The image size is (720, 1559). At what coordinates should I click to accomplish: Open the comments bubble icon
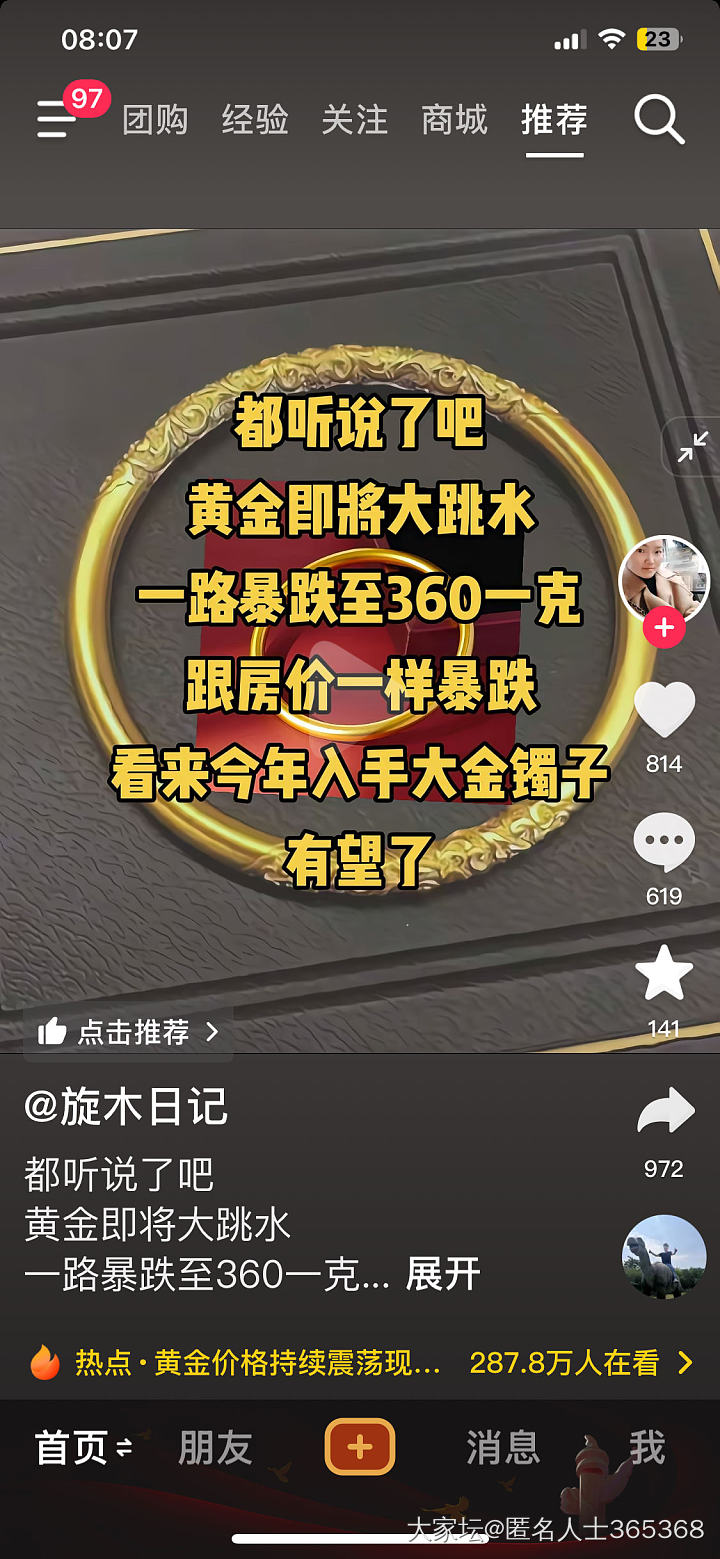click(664, 842)
